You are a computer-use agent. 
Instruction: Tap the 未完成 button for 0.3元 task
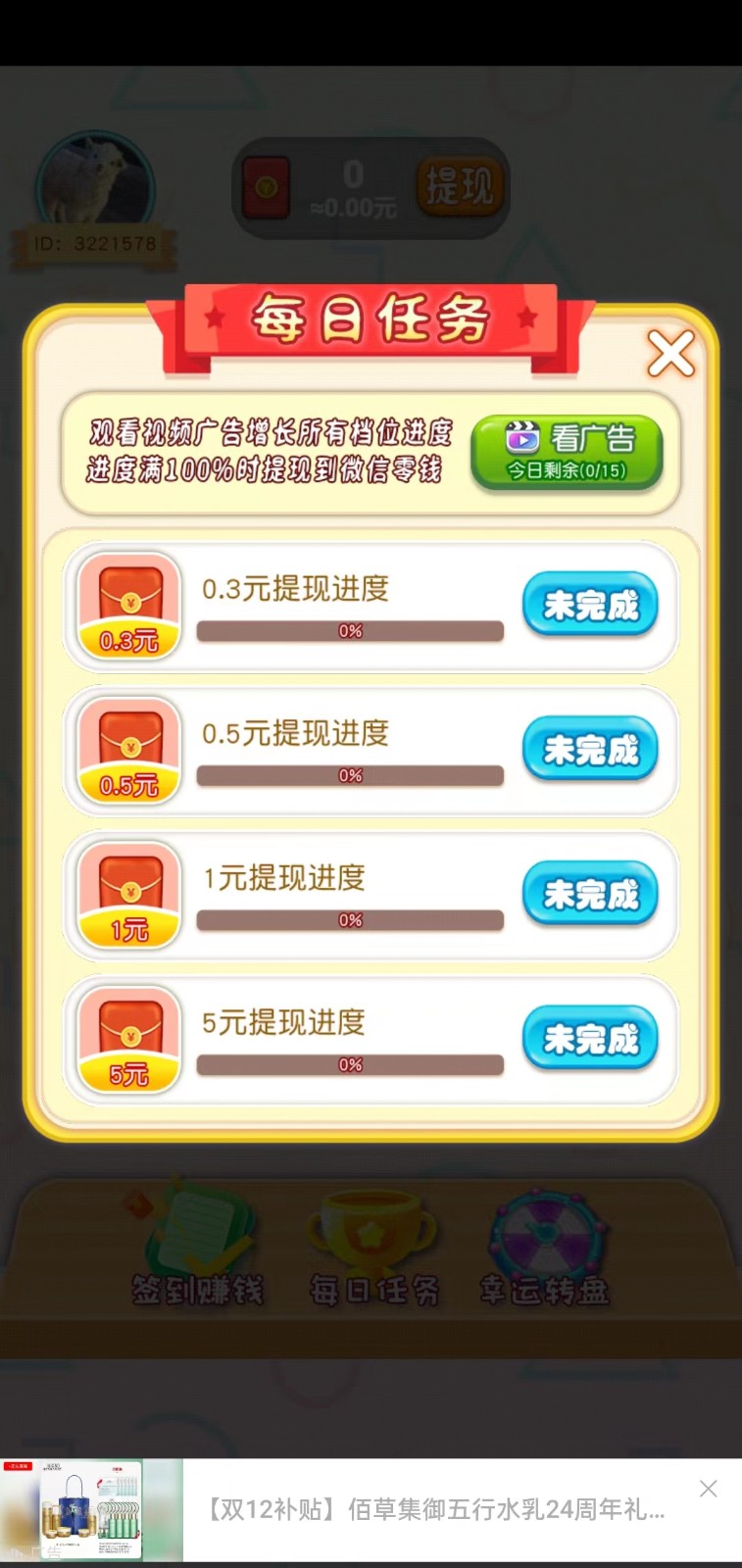point(589,606)
